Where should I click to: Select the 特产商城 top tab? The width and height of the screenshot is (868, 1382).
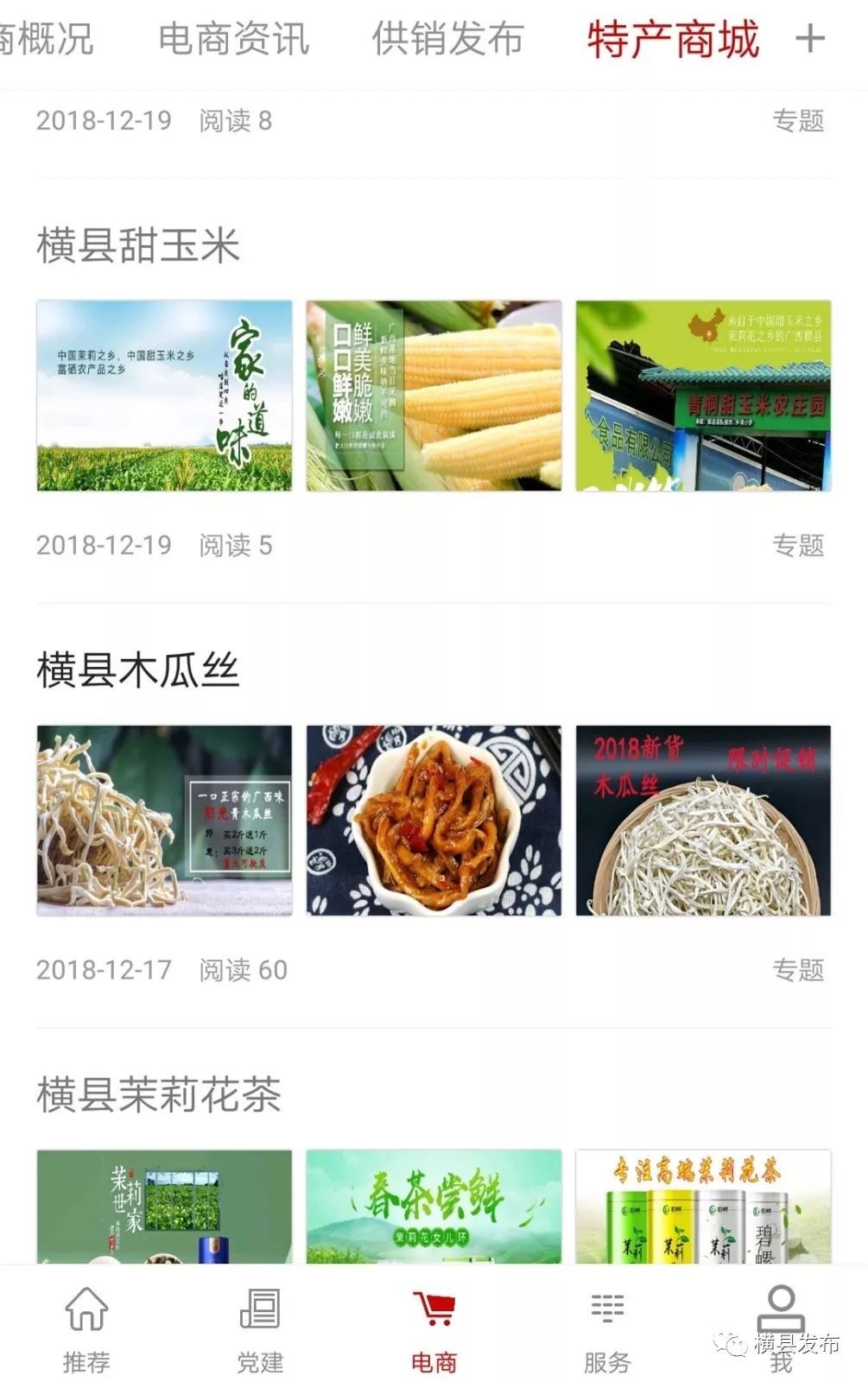(x=673, y=40)
